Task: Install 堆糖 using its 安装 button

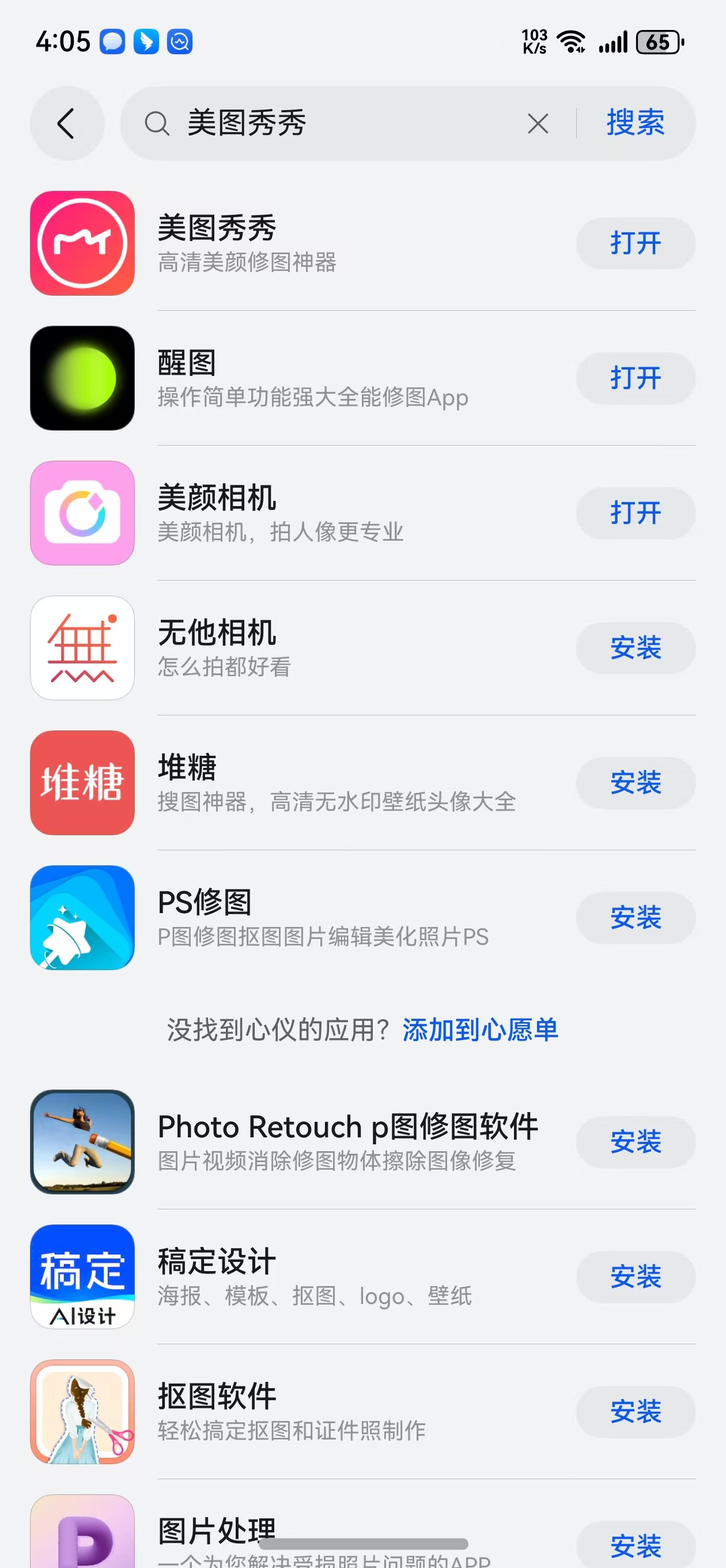Action: (x=636, y=783)
